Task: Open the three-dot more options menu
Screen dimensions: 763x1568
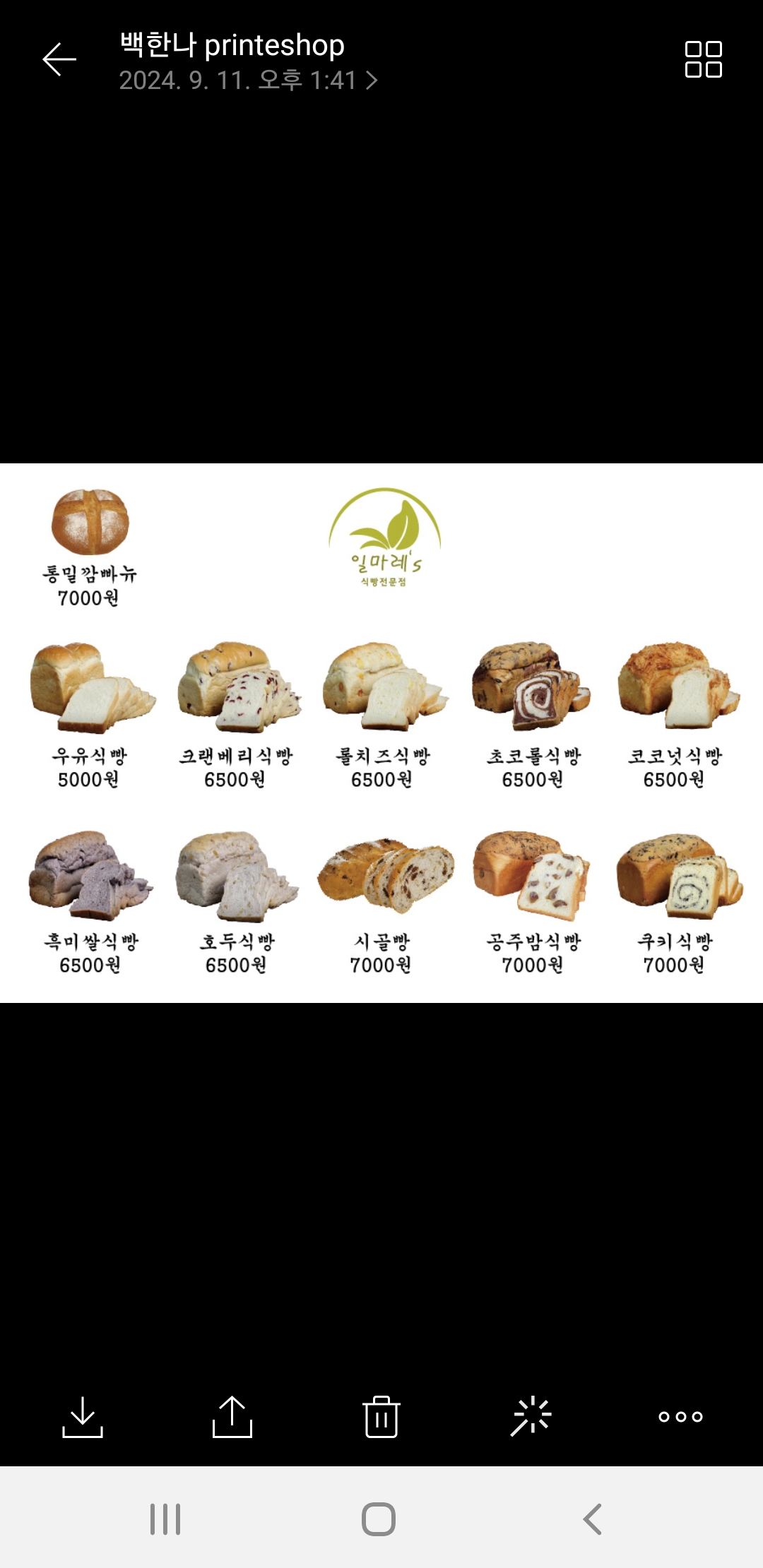Action: coord(680,1416)
